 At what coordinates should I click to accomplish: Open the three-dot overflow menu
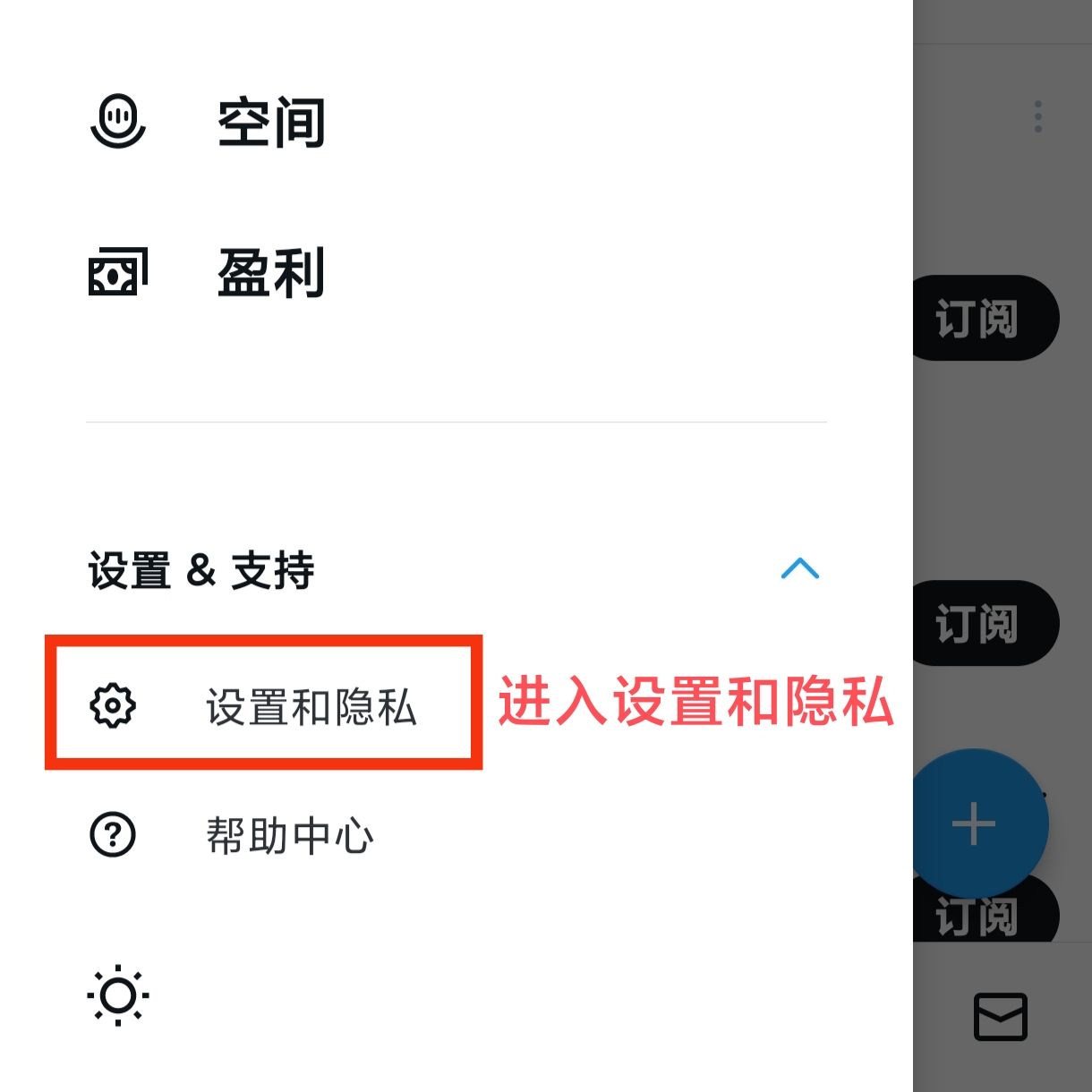pyautogui.click(x=1037, y=116)
